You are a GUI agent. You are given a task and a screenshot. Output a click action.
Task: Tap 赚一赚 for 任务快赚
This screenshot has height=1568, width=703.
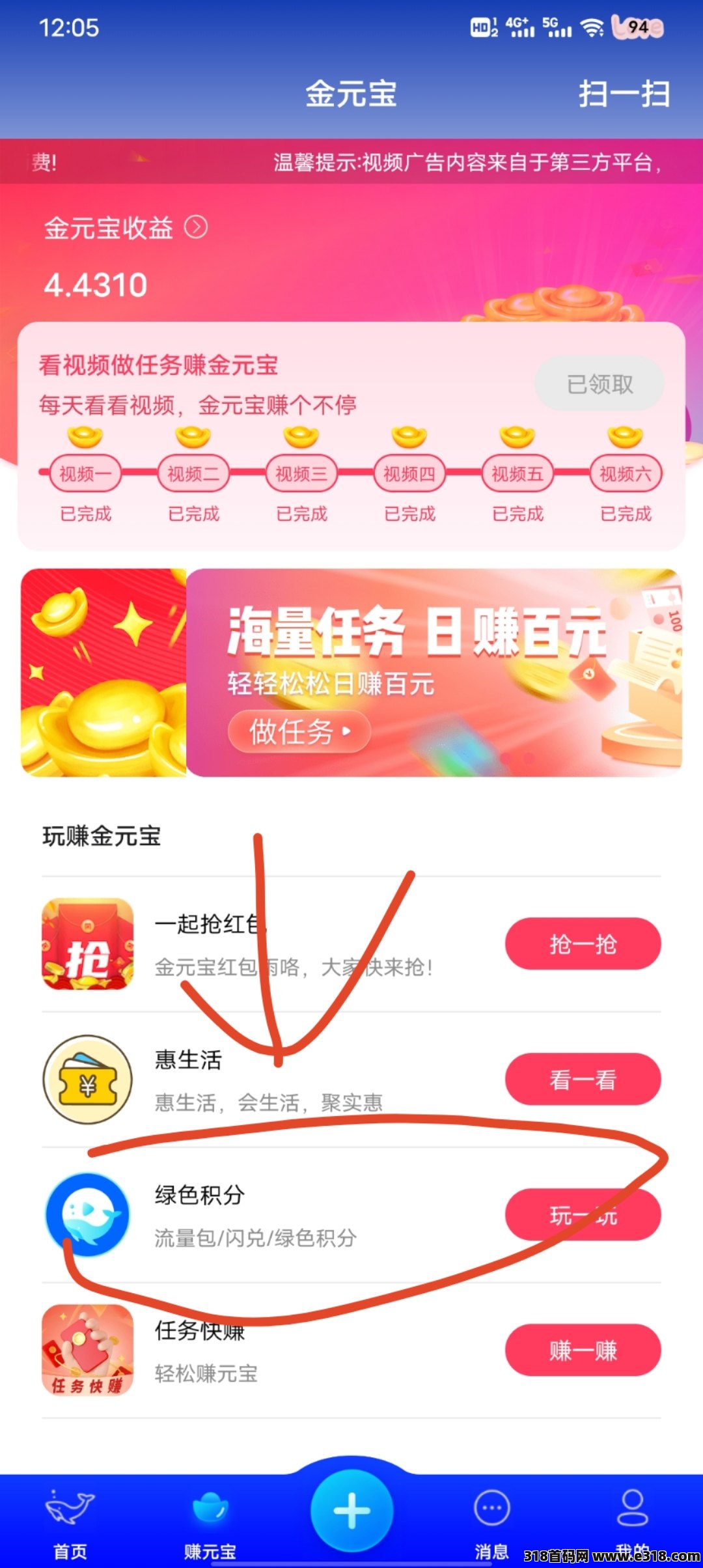[583, 1350]
